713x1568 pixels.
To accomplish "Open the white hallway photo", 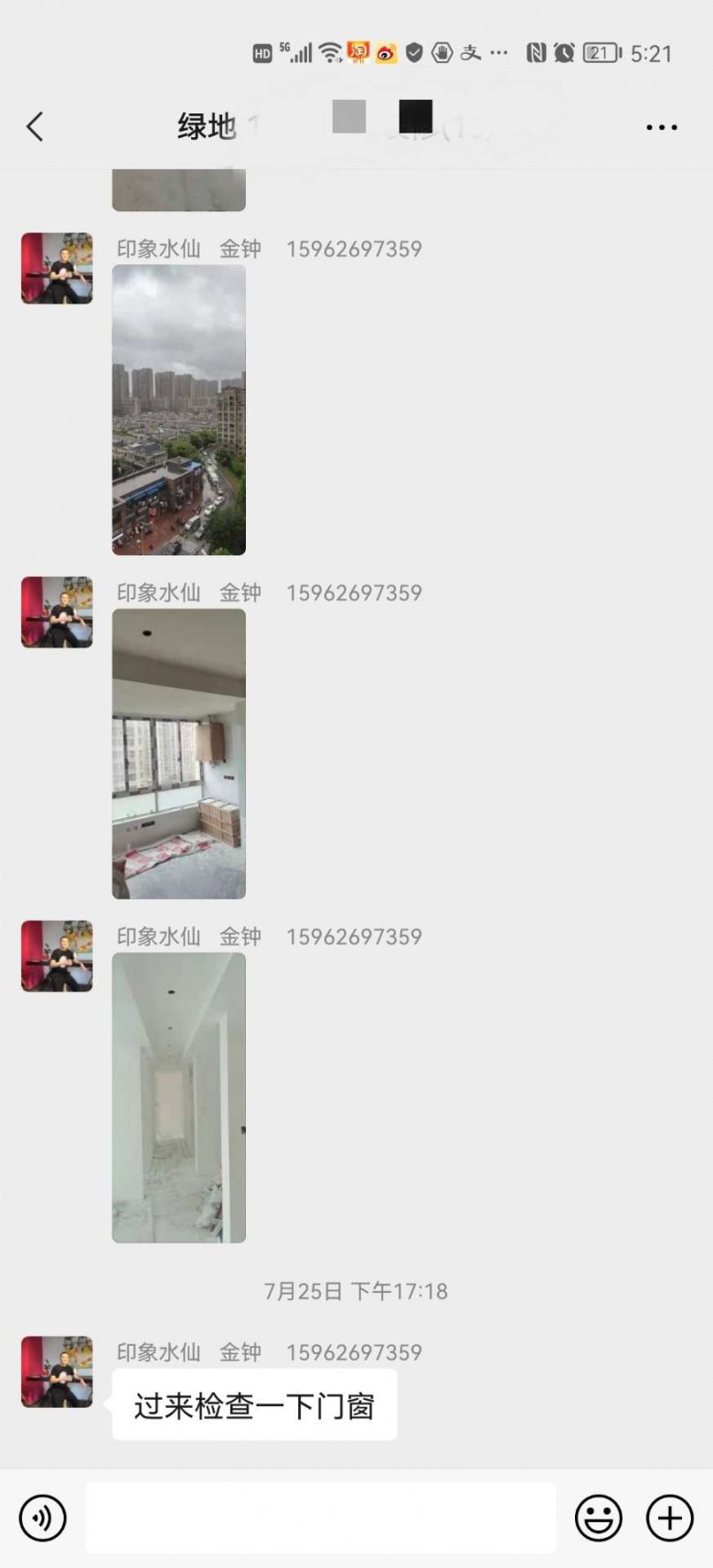I will point(178,1097).
